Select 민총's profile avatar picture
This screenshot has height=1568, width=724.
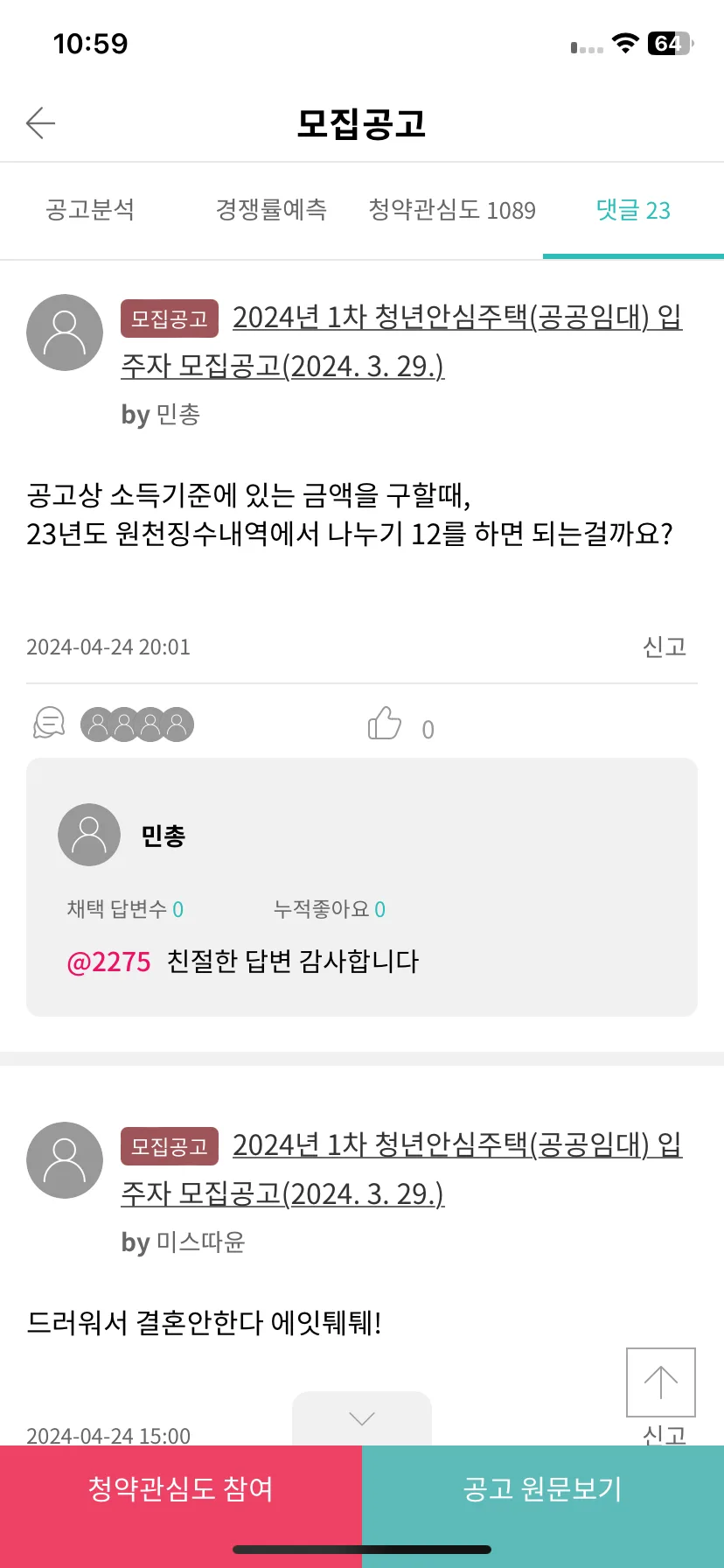click(x=88, y=834)
